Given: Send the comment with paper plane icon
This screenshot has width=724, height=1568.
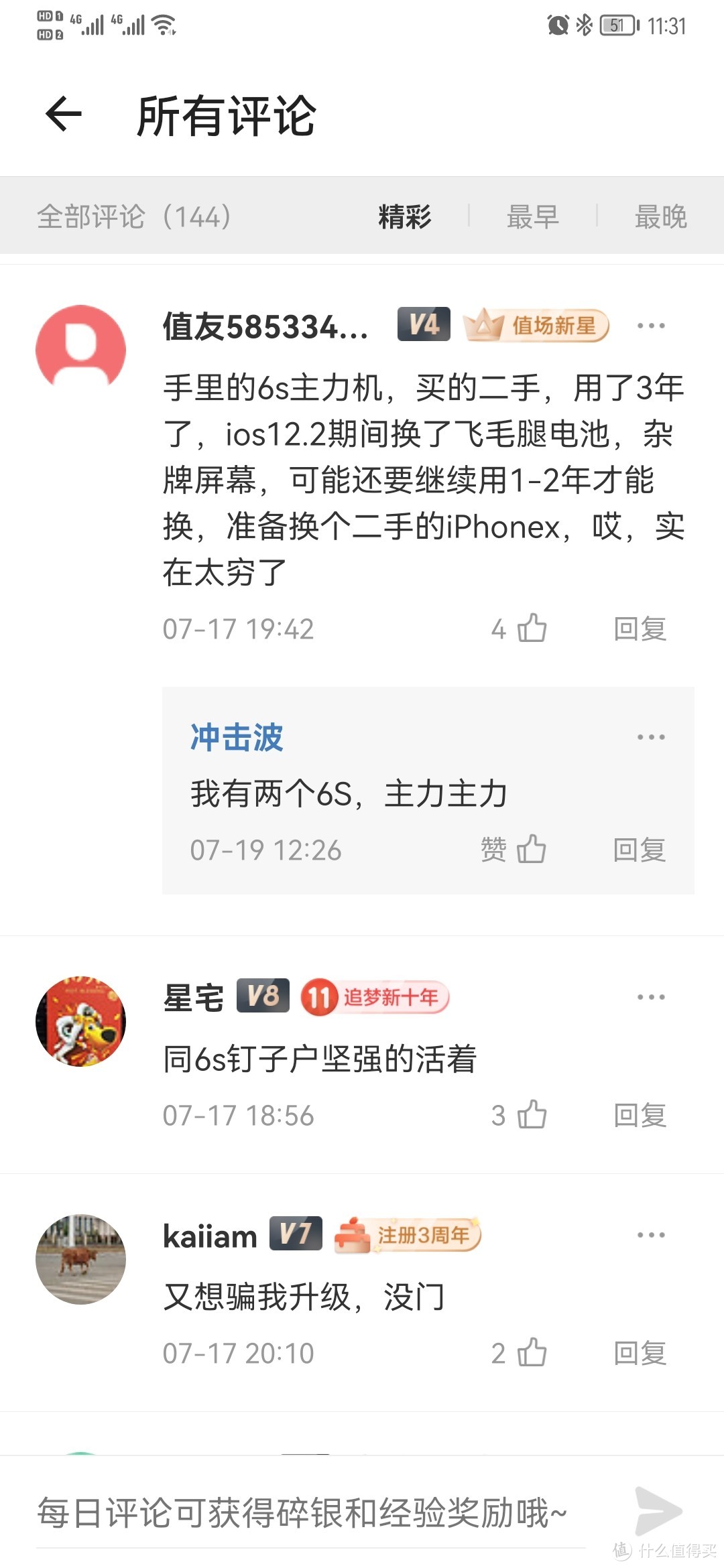Looking at the screenshot, I should tap(658, 1510).
